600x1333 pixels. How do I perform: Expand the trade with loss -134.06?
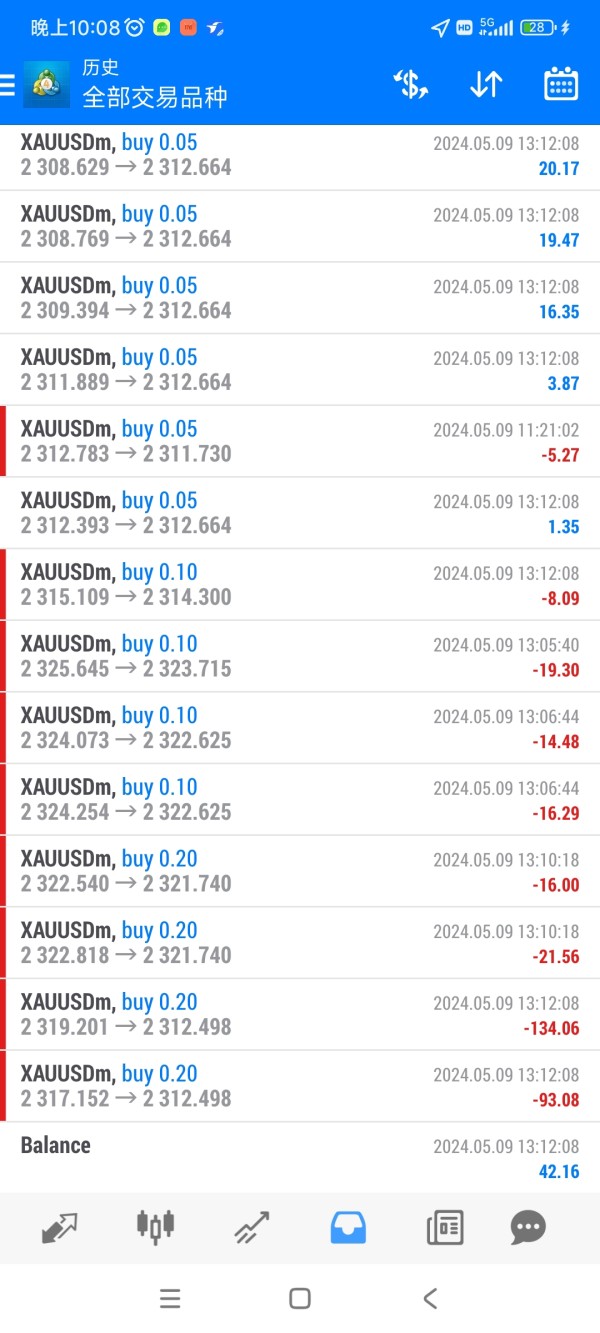tap(300, 1015)
